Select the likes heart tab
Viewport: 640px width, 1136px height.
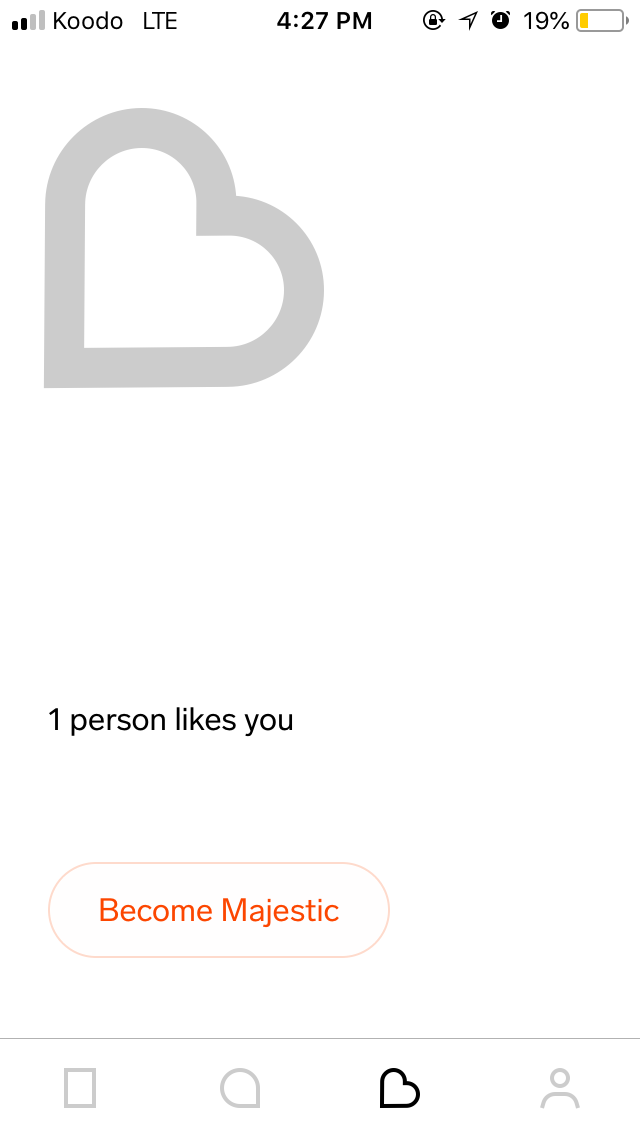pos(399,1088)
